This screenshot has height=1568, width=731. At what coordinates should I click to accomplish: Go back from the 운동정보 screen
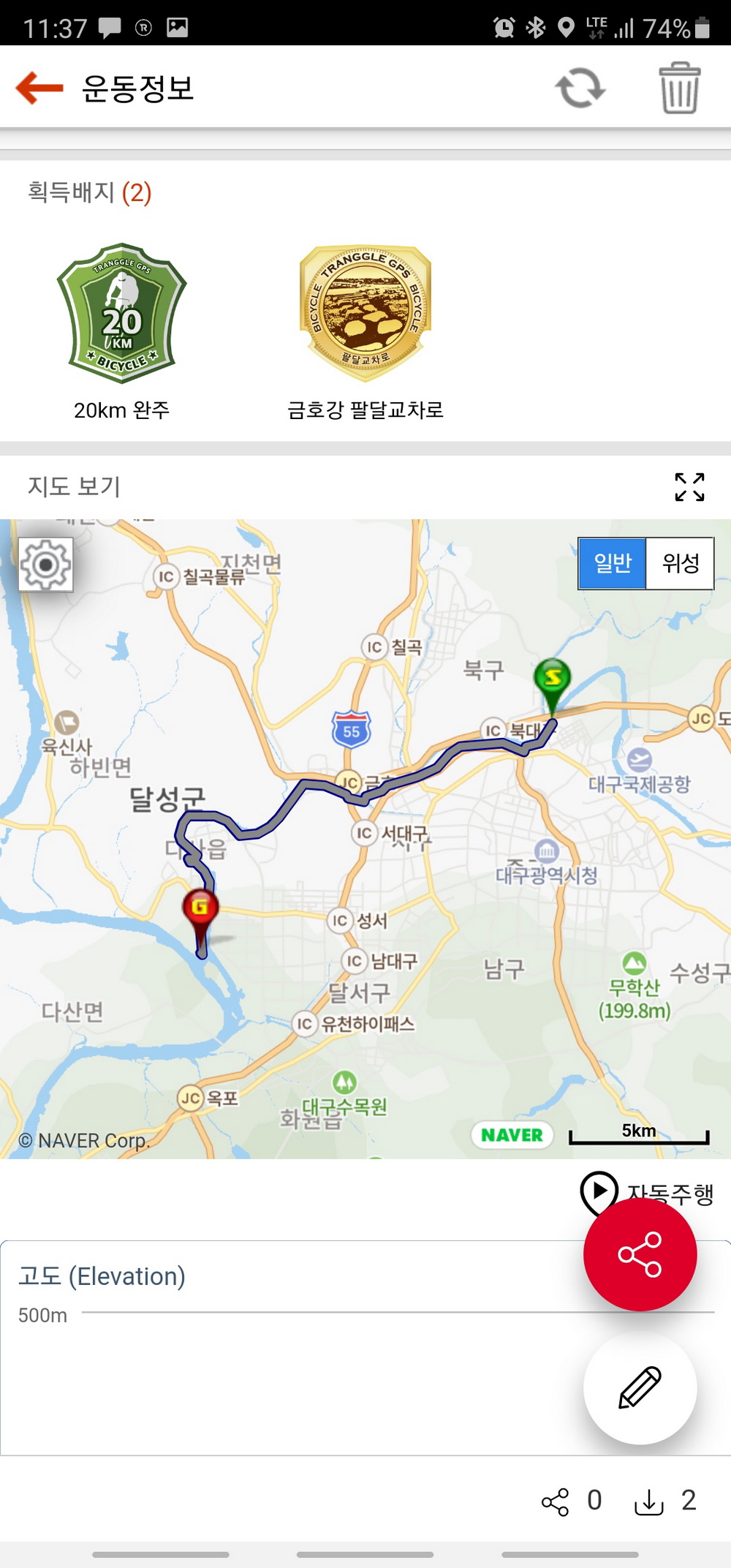click(39, 88)
